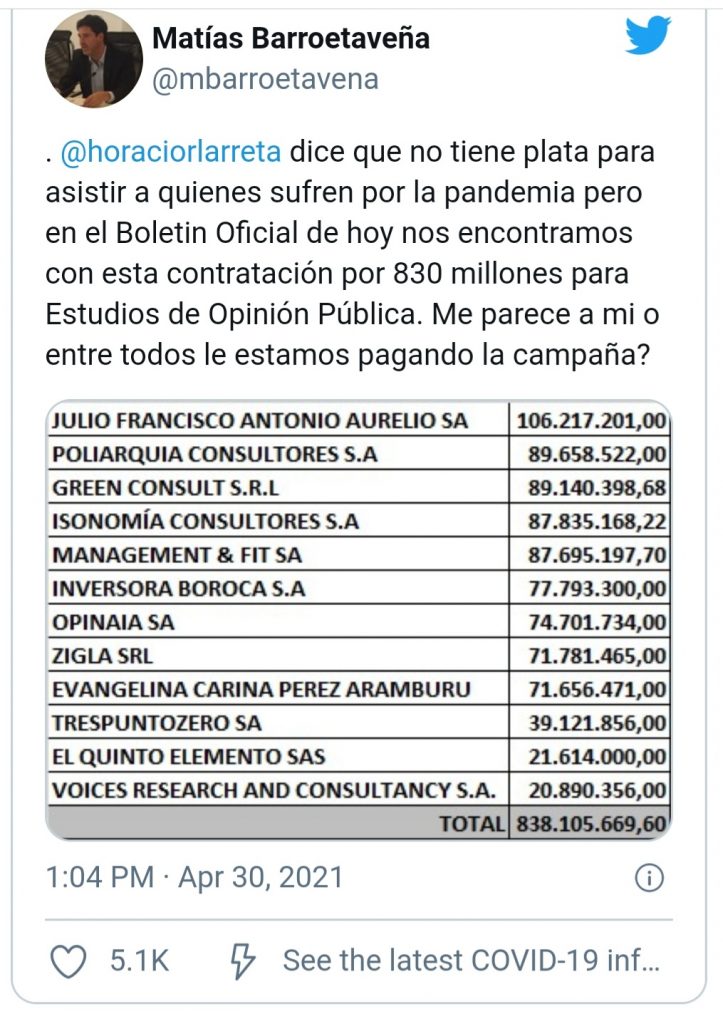Viewport: 723px width, 1024px height.
Task: Tap the info icon next to the date
Action: pos(649,878)
